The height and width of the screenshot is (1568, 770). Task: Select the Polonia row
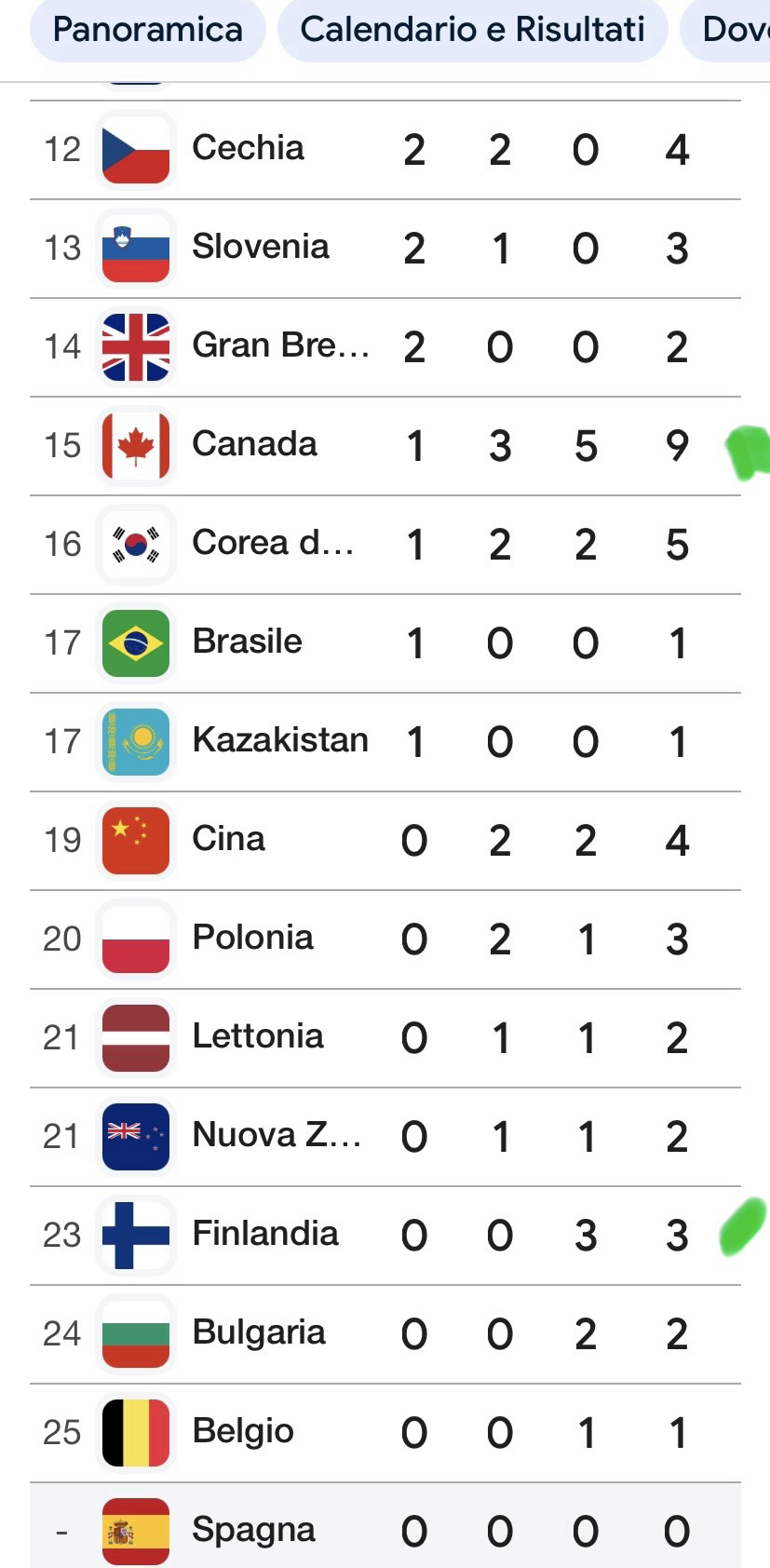coord(252,939)
